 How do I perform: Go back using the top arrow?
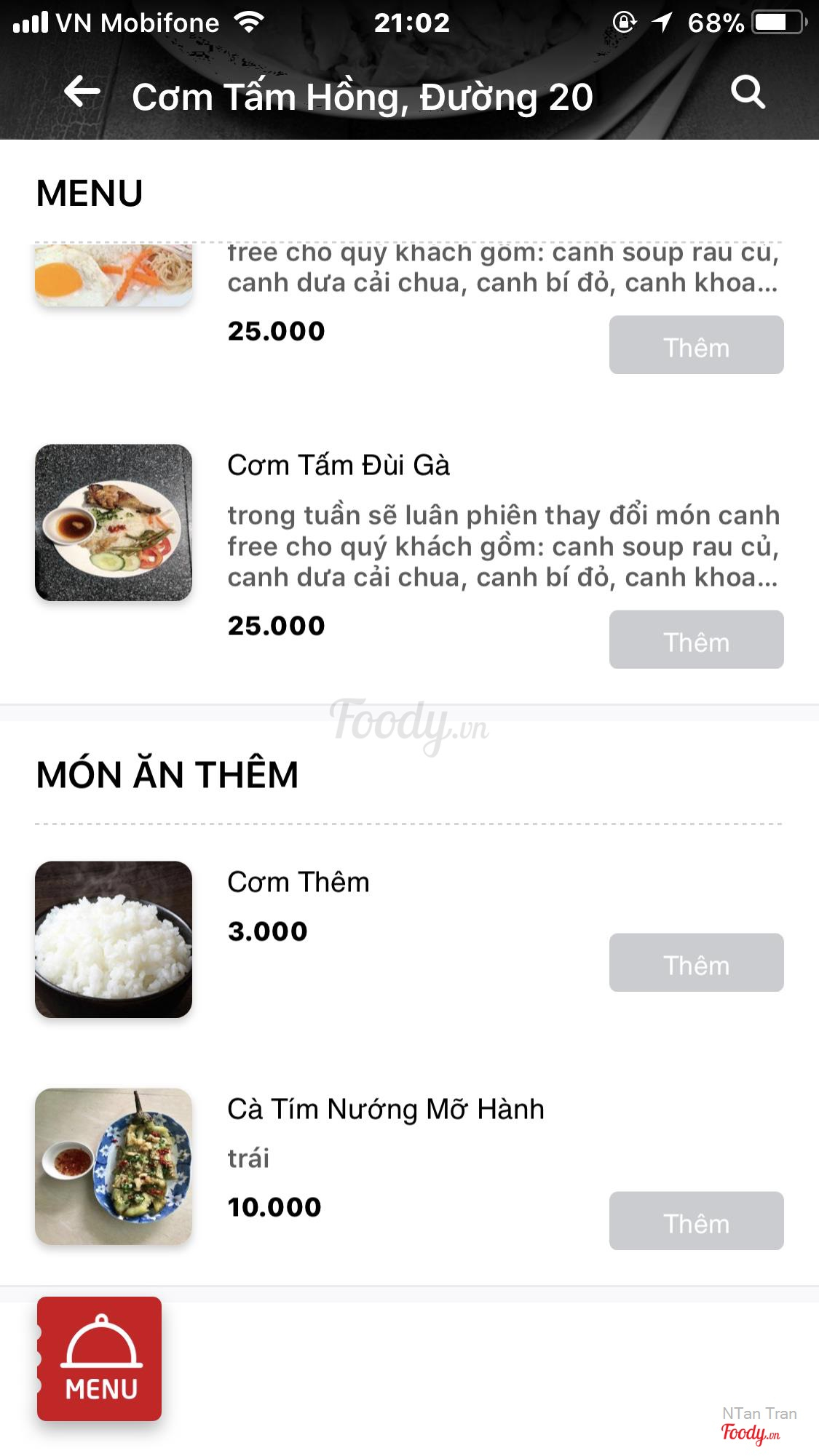[82, 92]
